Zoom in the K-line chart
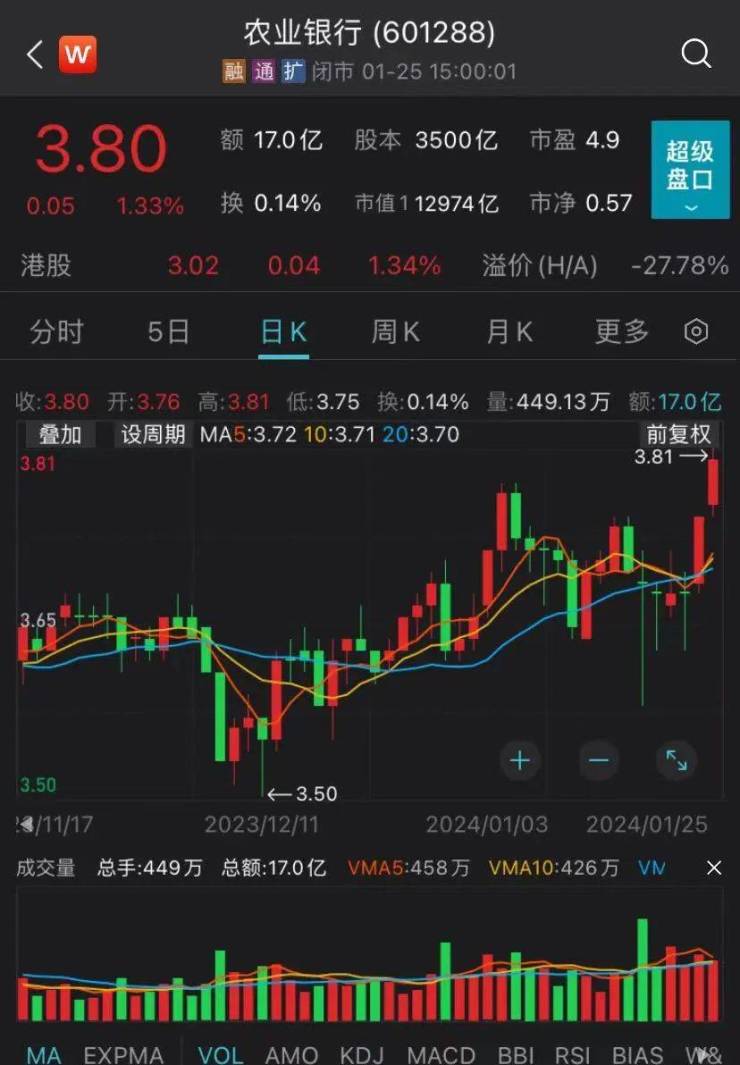The width and height of the screenshot is (740, 1065). click(x=520, y=761)
